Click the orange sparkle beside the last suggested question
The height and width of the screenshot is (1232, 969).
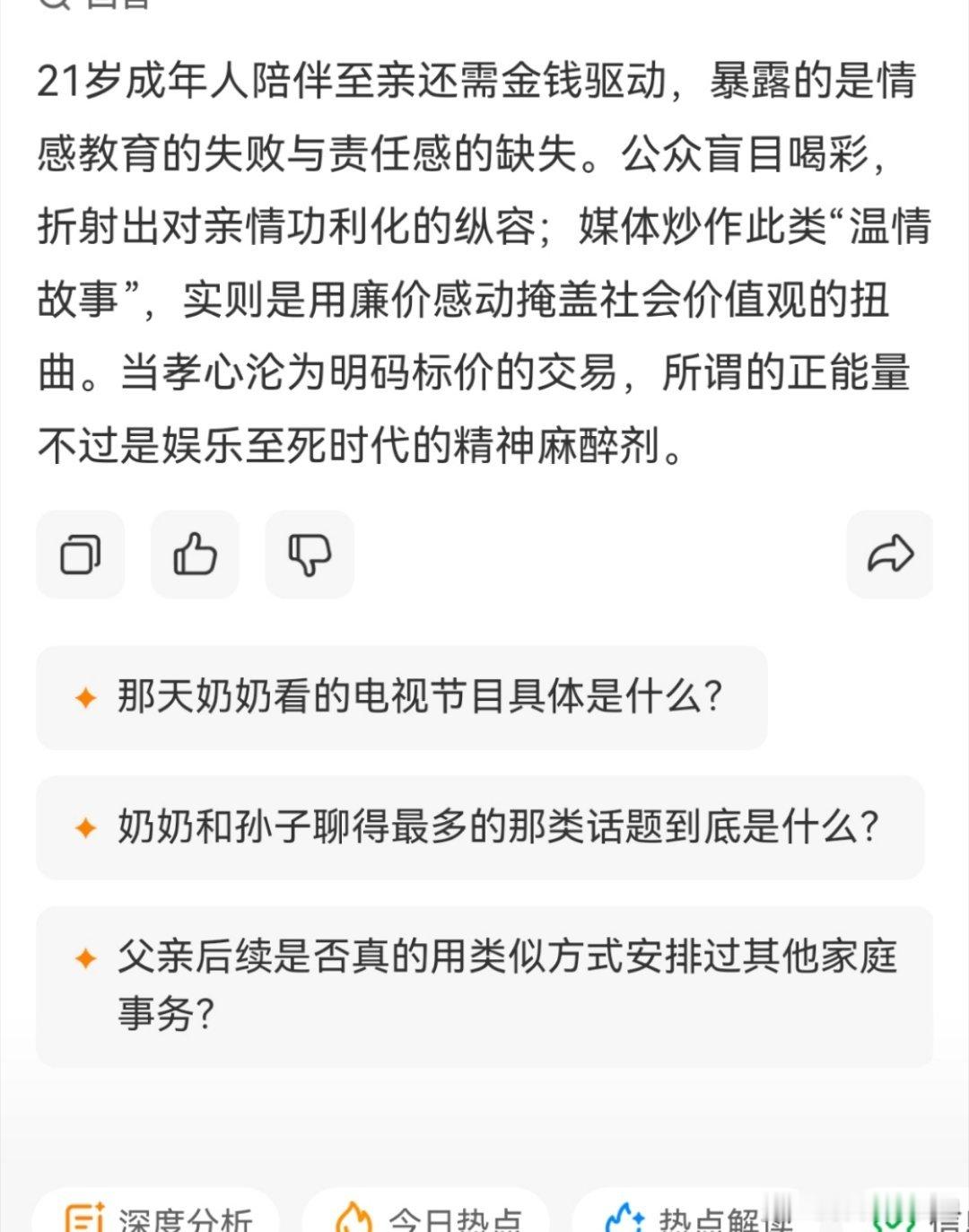(85, 957)
